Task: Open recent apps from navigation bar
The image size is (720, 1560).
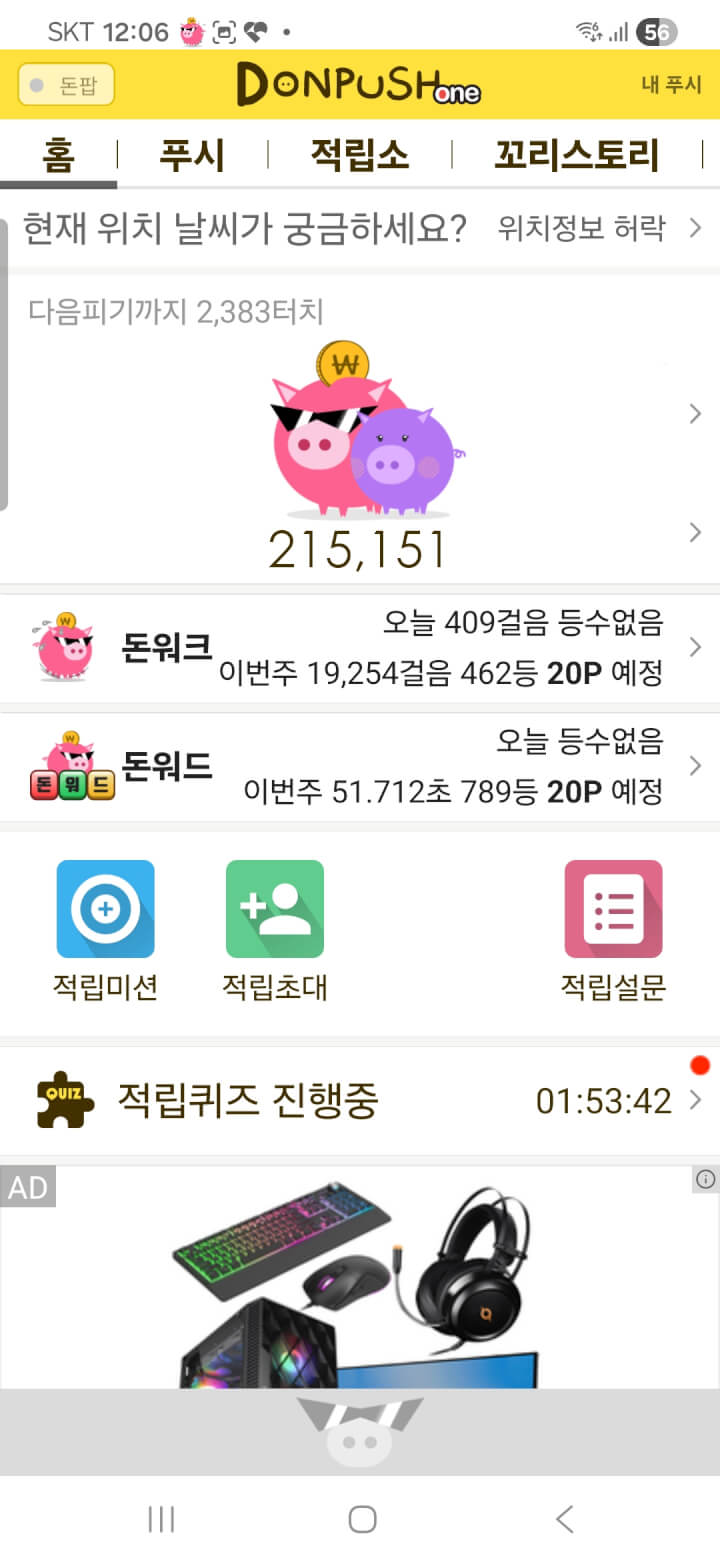Action: click(x=160, y=1519)
